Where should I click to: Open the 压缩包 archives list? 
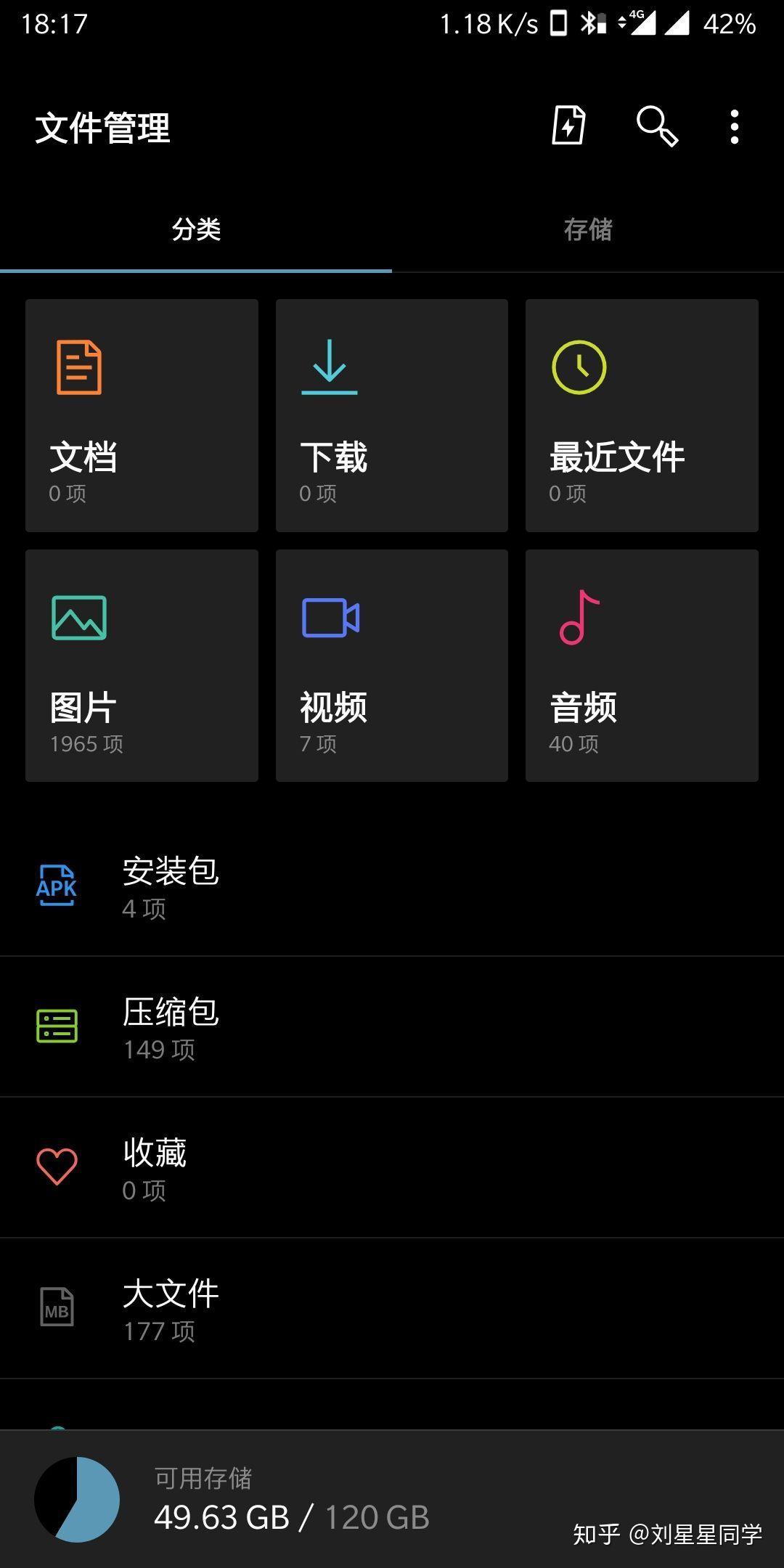392,1029
